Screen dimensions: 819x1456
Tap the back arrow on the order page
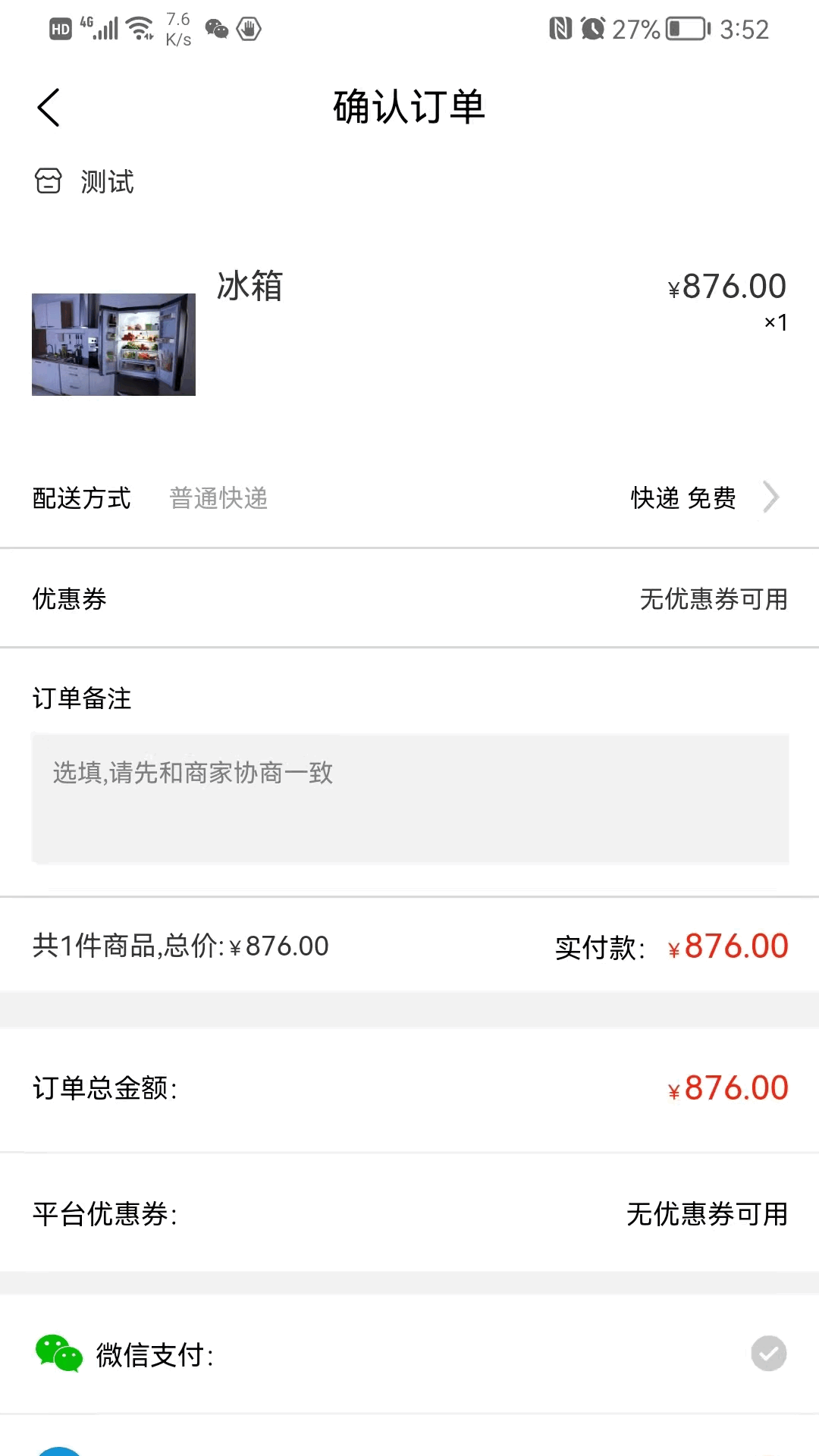coord(49,107)
